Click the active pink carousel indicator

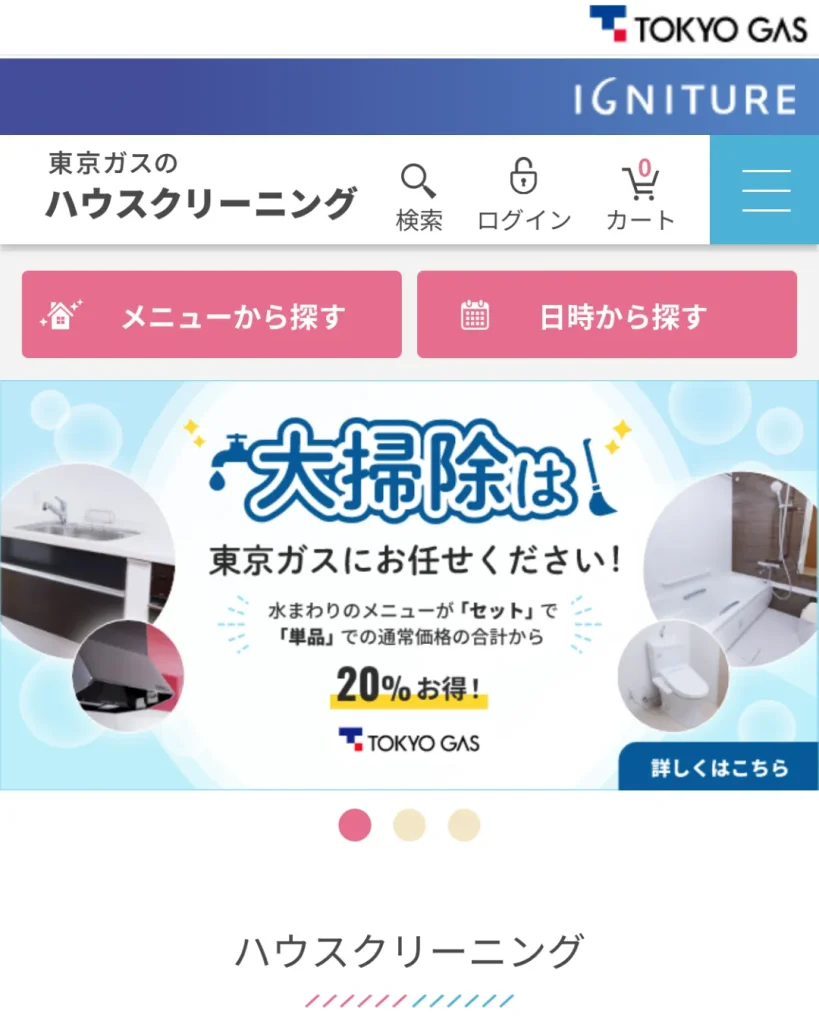(x=354, y=826)
